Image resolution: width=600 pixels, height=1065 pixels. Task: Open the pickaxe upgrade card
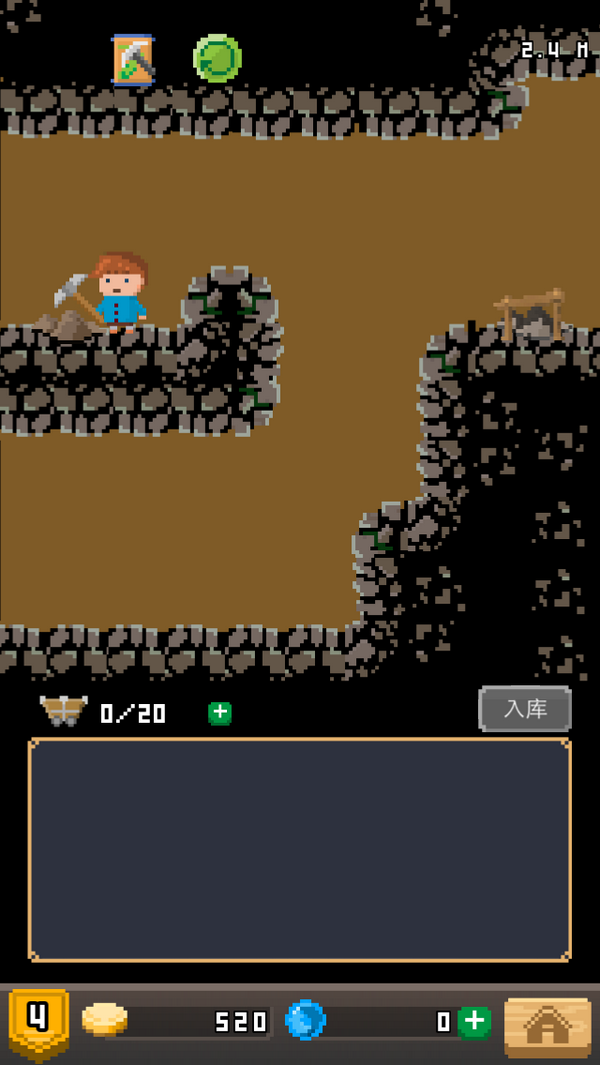[x=133, y=60]
